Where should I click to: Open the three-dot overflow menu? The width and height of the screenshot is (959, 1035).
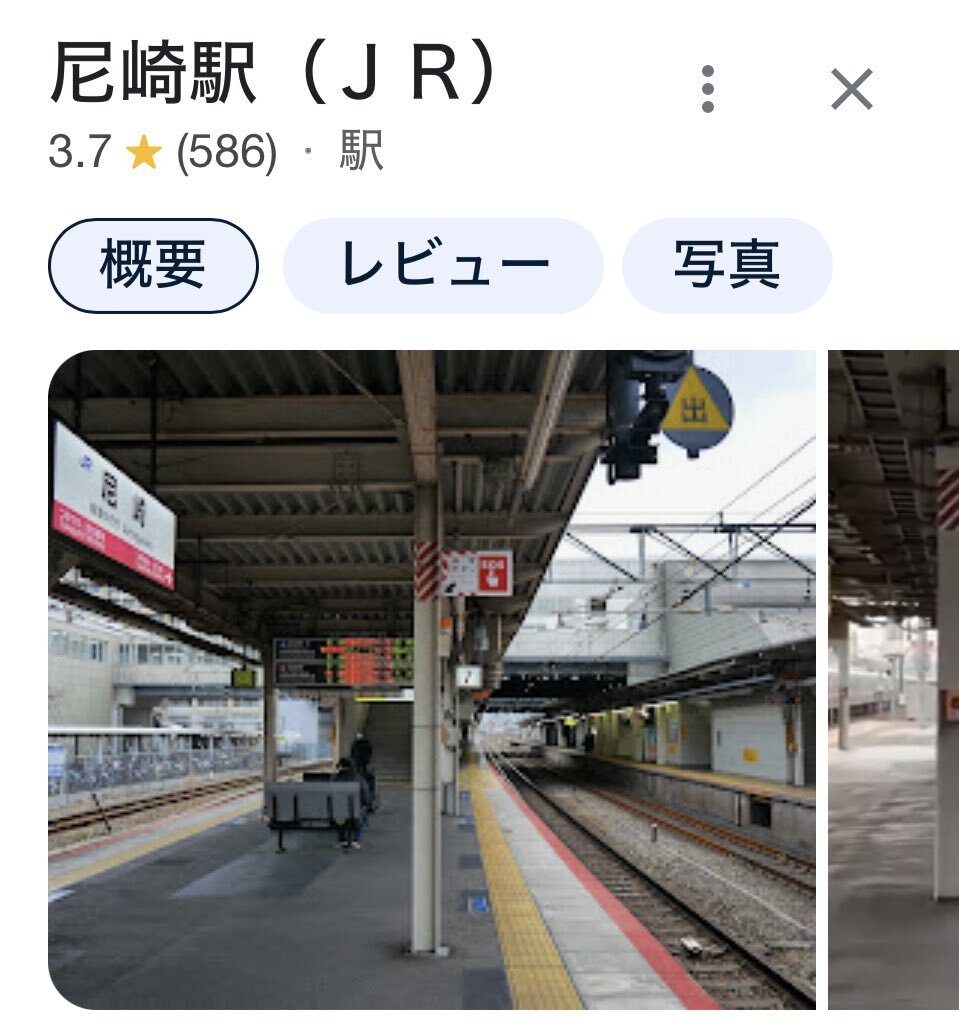tap(708, 89)
